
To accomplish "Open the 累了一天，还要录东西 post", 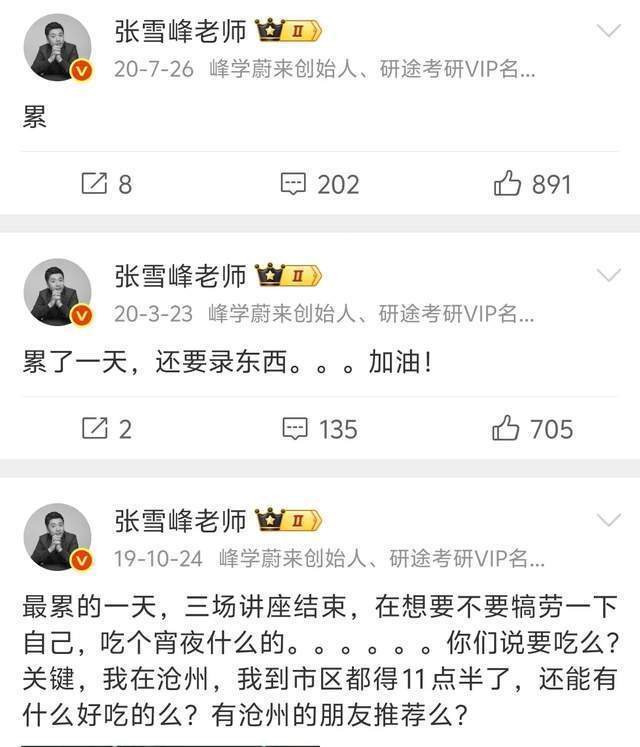I will (228, 364).
